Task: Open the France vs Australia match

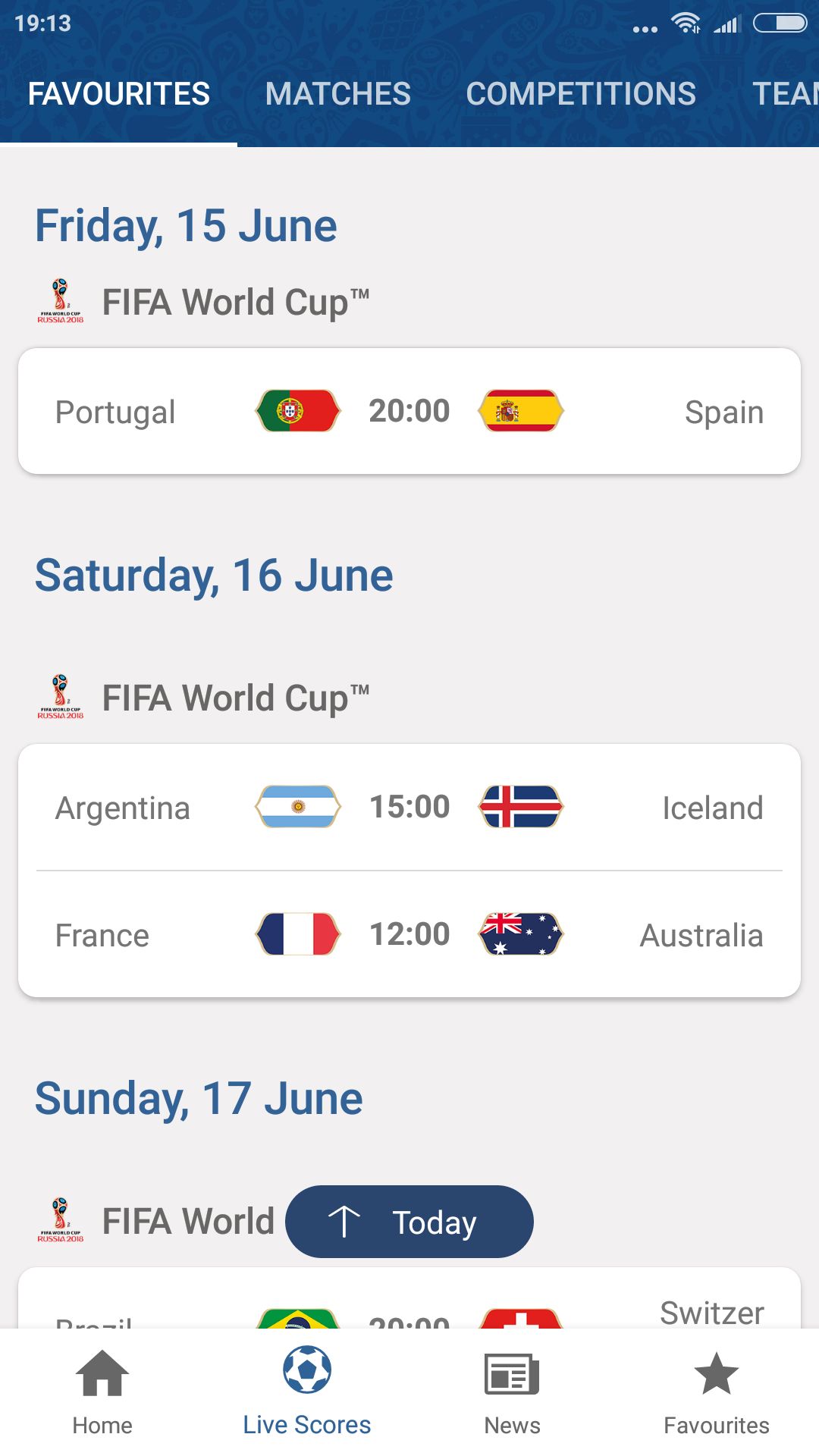Action: (409, 934)
